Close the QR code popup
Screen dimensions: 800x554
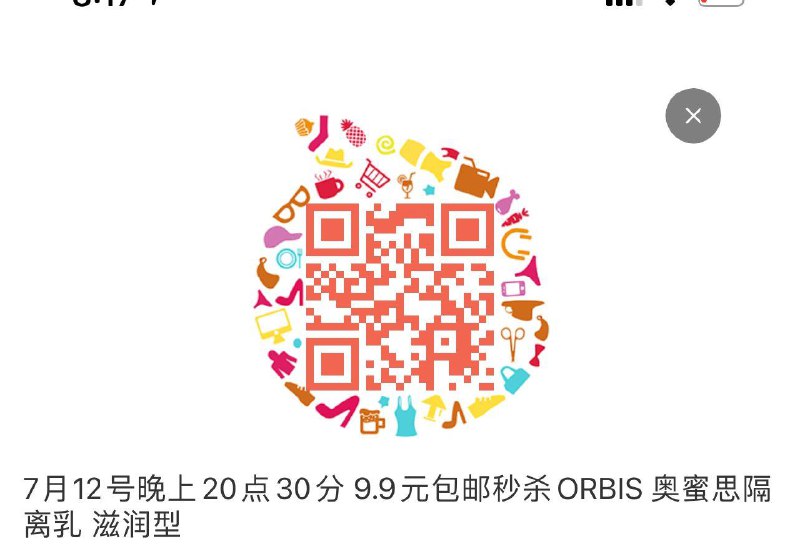tap(693, 116)
